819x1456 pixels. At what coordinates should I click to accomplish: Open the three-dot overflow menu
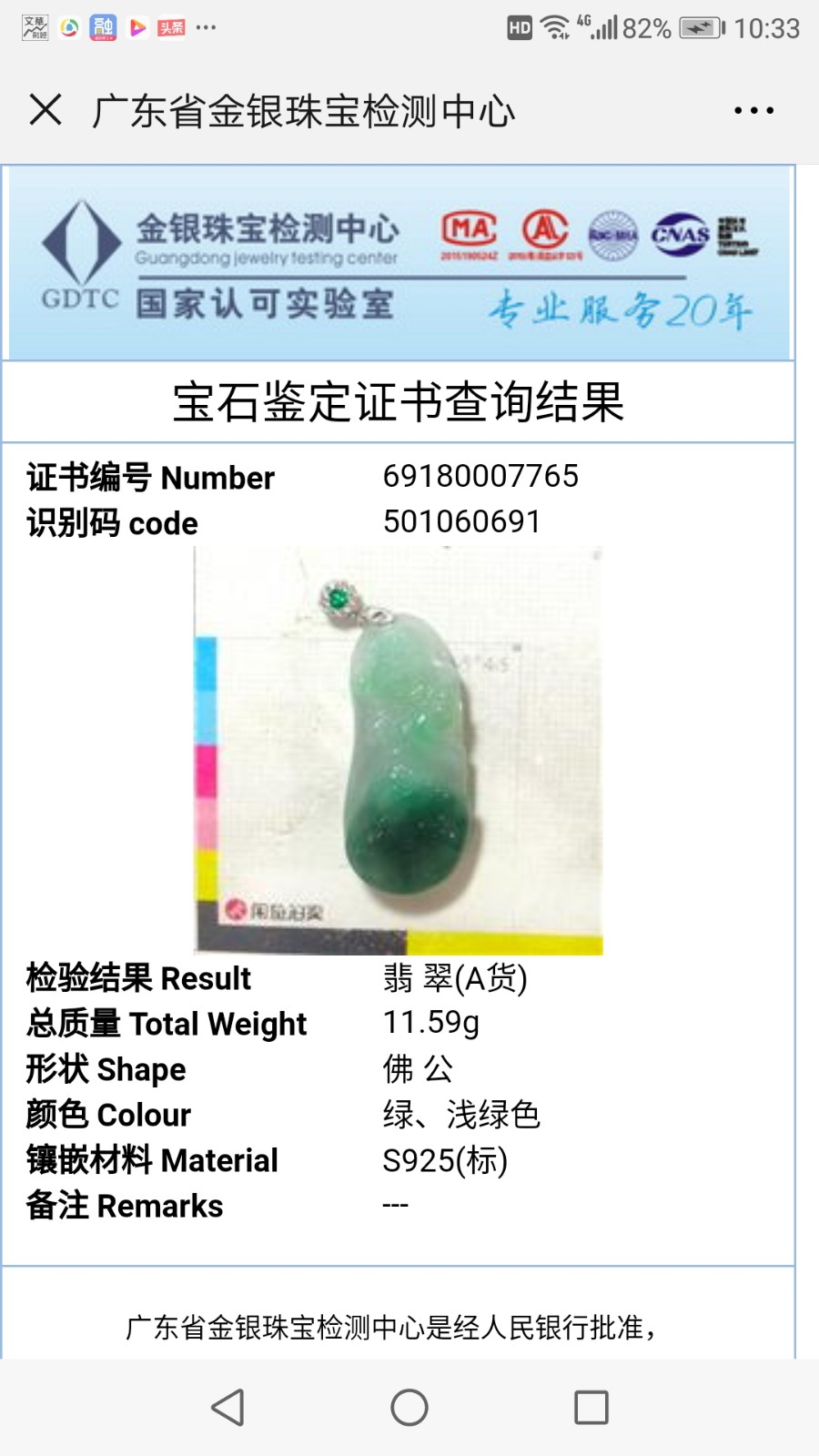click(x=753, y=110)
